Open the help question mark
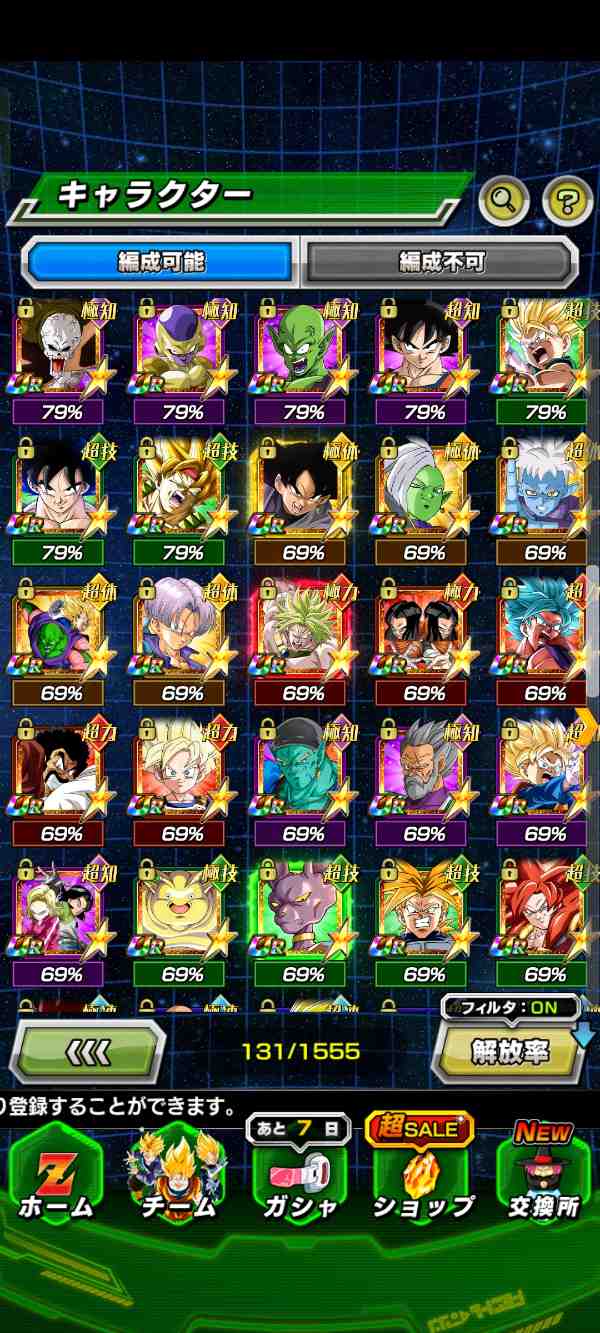600x1333 pixels. (x=568, y=202)
